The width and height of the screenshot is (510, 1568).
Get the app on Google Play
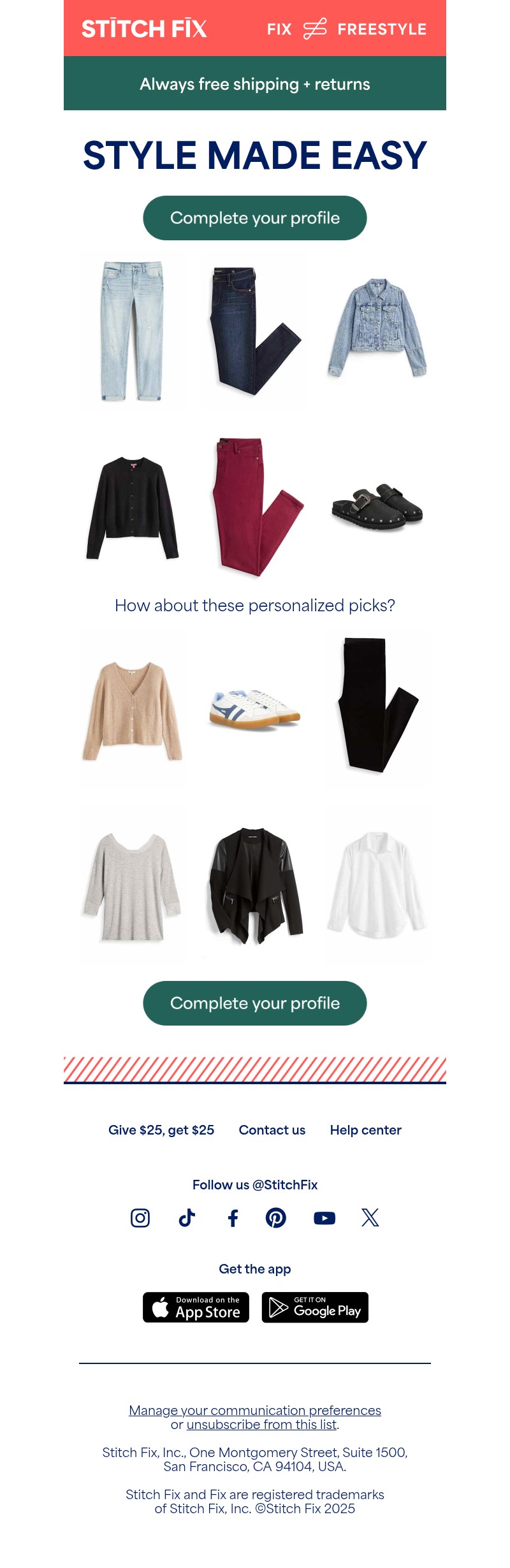point(315,1307)
